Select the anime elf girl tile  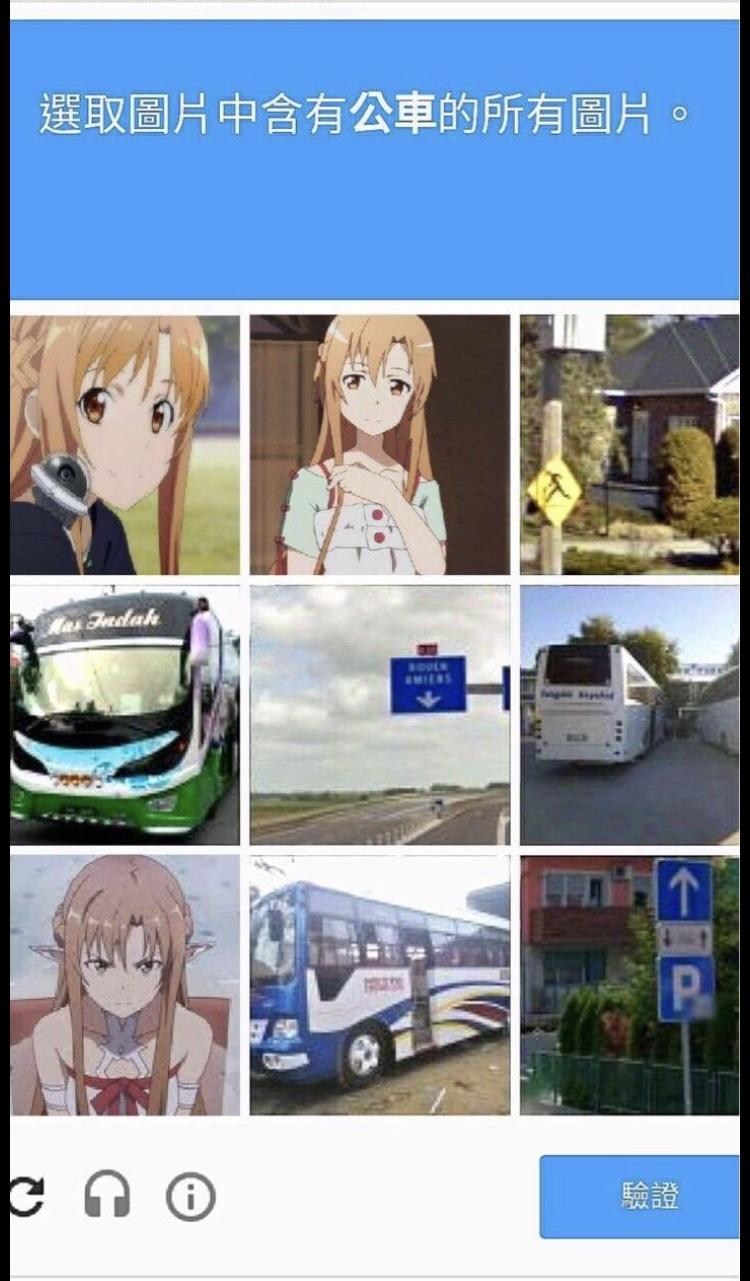coord(125,985)
